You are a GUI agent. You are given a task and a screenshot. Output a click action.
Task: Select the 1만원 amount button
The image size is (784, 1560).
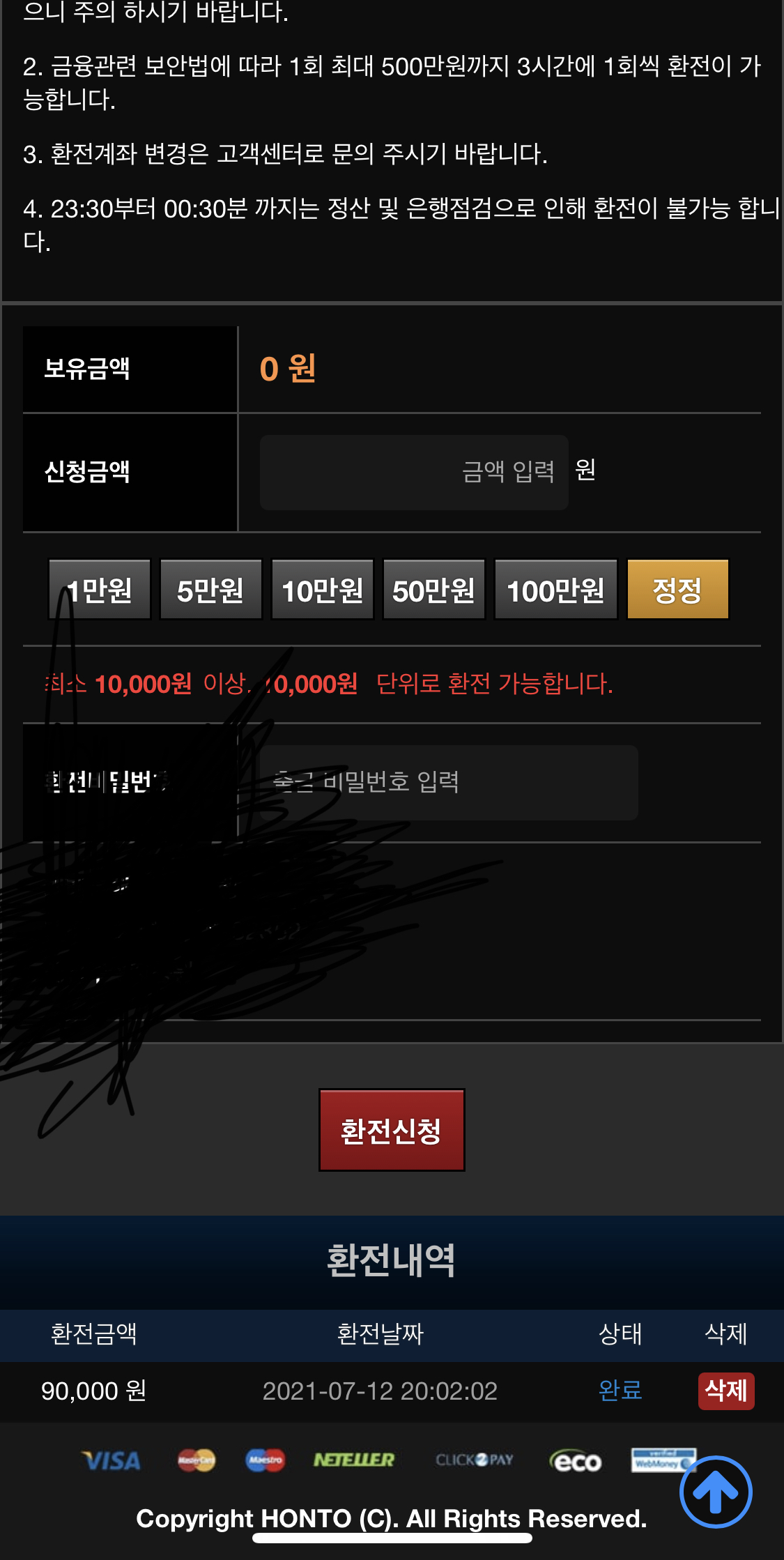click(100, 590)
